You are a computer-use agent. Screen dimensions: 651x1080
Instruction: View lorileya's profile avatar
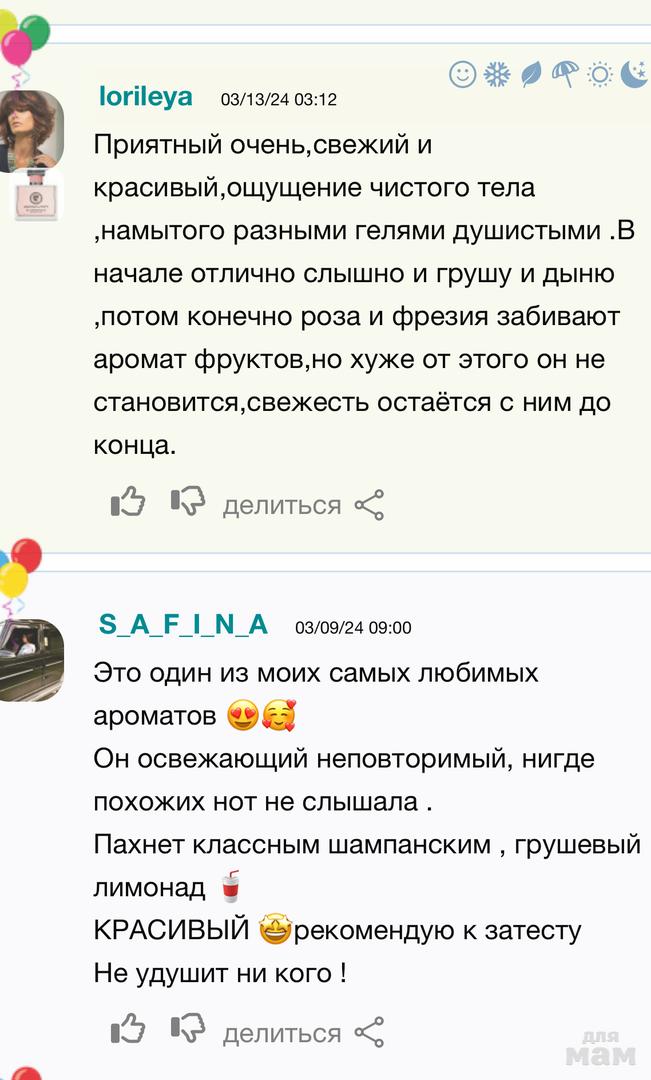(32, 130)
